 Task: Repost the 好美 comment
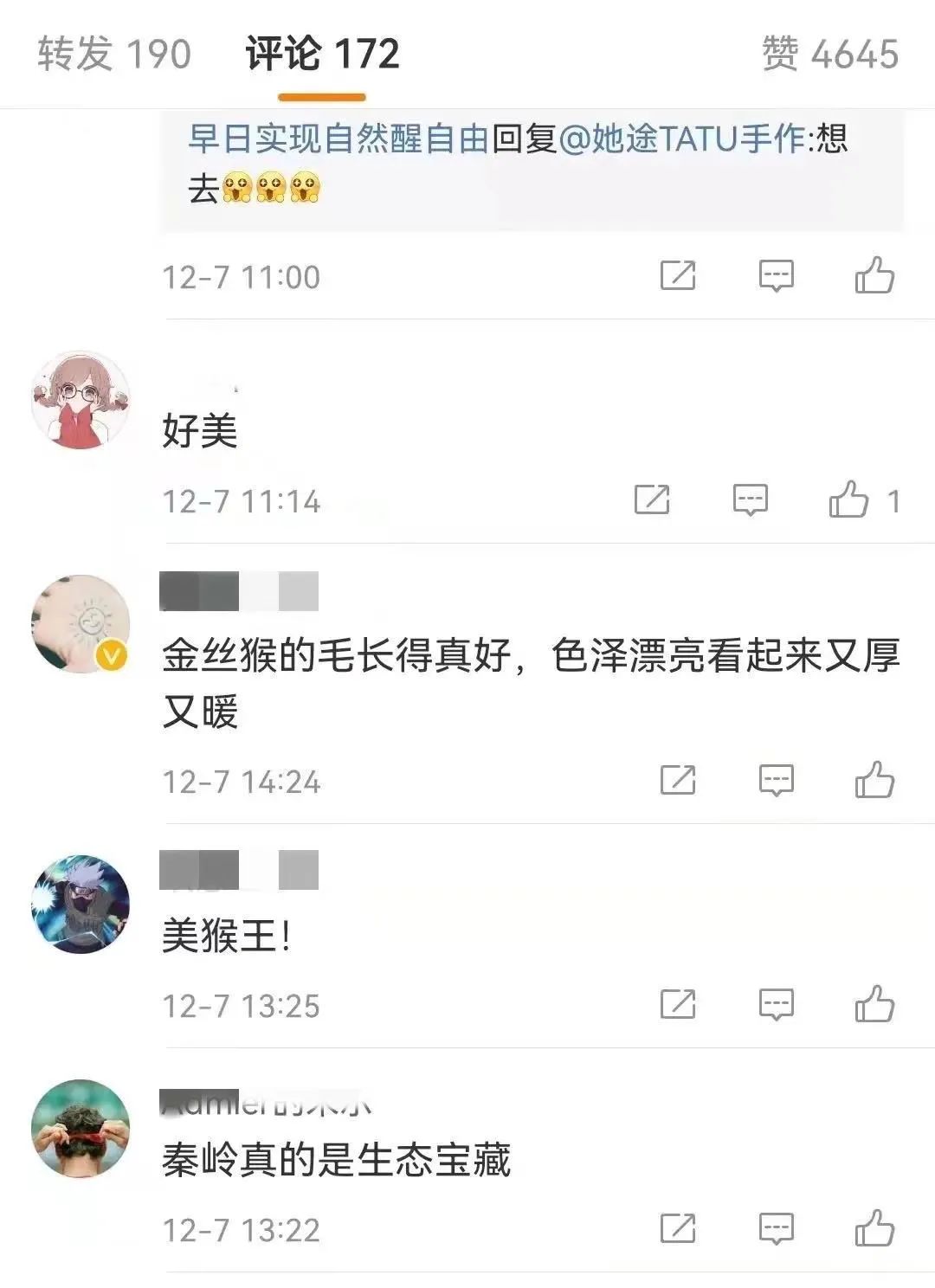pos(651,500)
